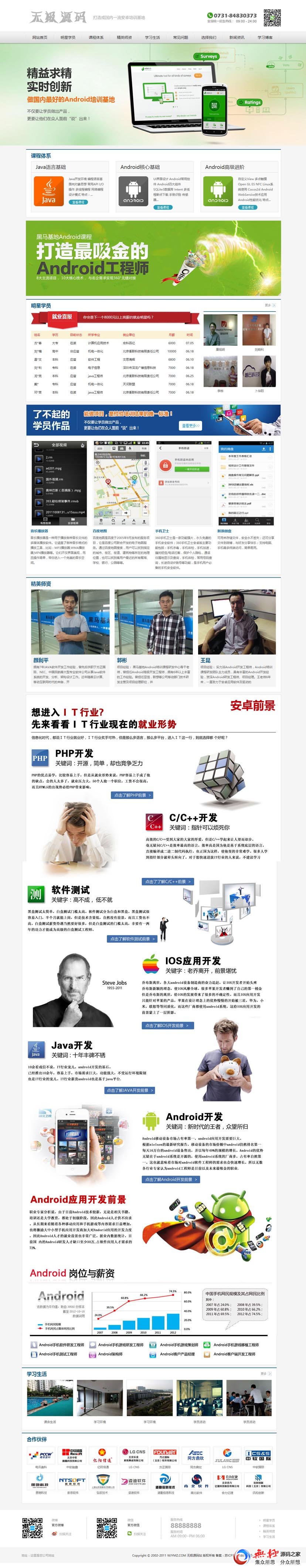Image resolution: width=306 pixels, height=1568 pixels.
Task: Open the 常见问题 nav item
Action: (x=180, y=37)
